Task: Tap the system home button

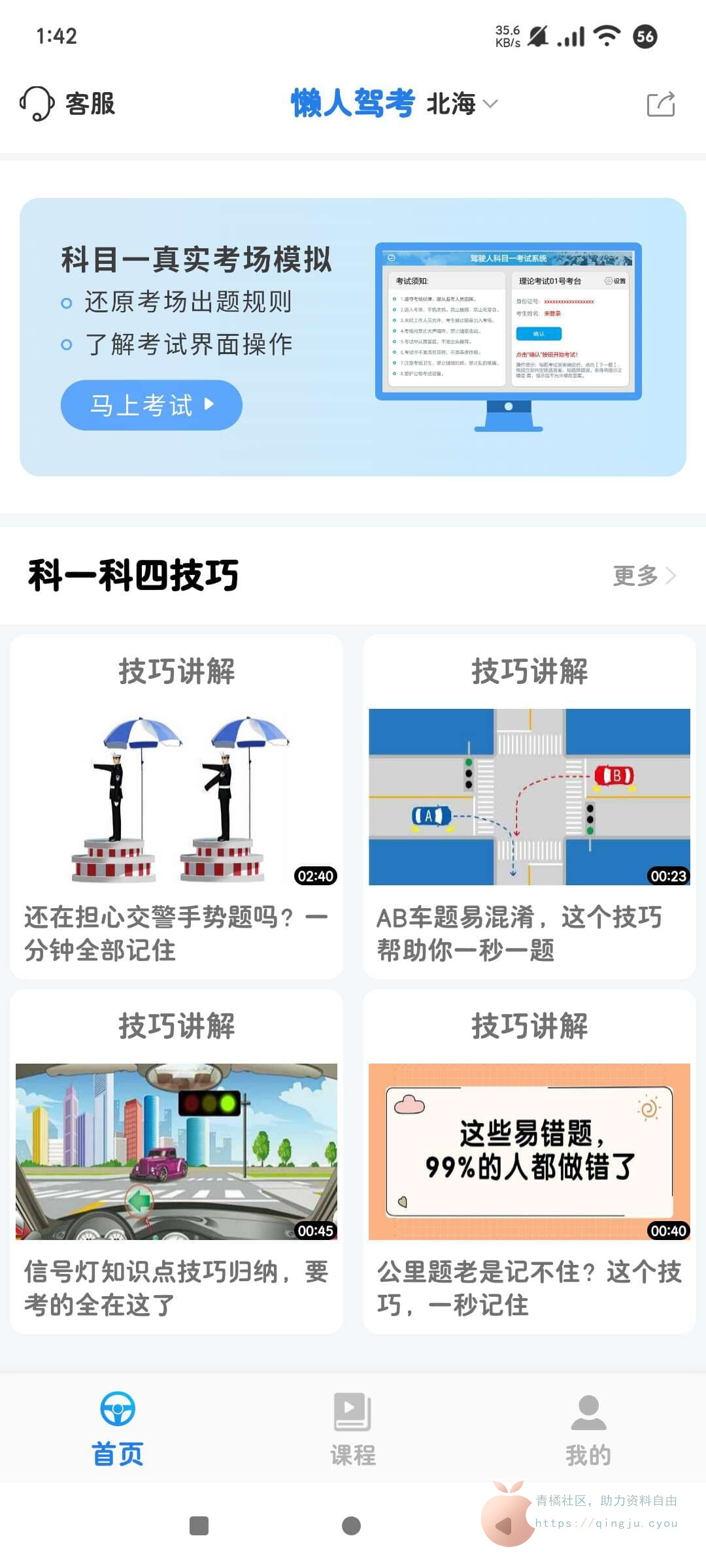Action: click(352, 1526)
